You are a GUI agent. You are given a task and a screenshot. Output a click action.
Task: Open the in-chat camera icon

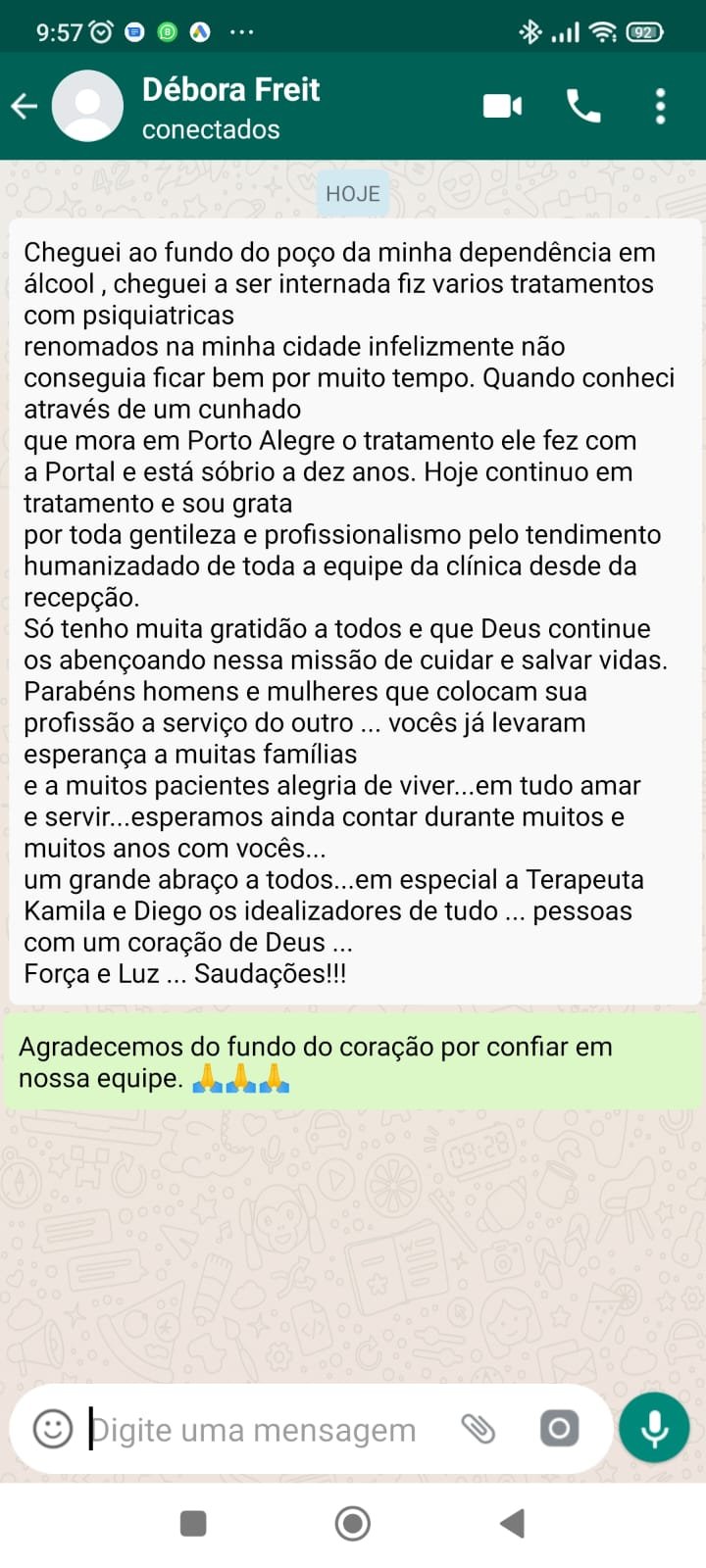(x=559, y=1429)
